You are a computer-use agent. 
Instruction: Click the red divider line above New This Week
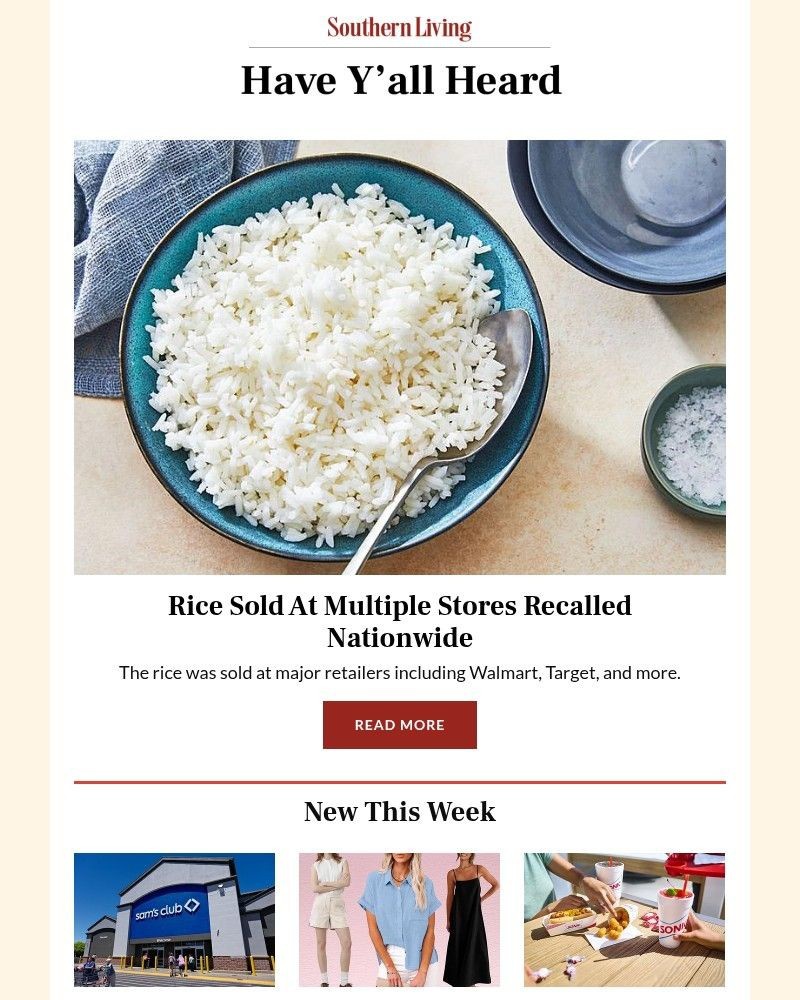click(399, 776)
